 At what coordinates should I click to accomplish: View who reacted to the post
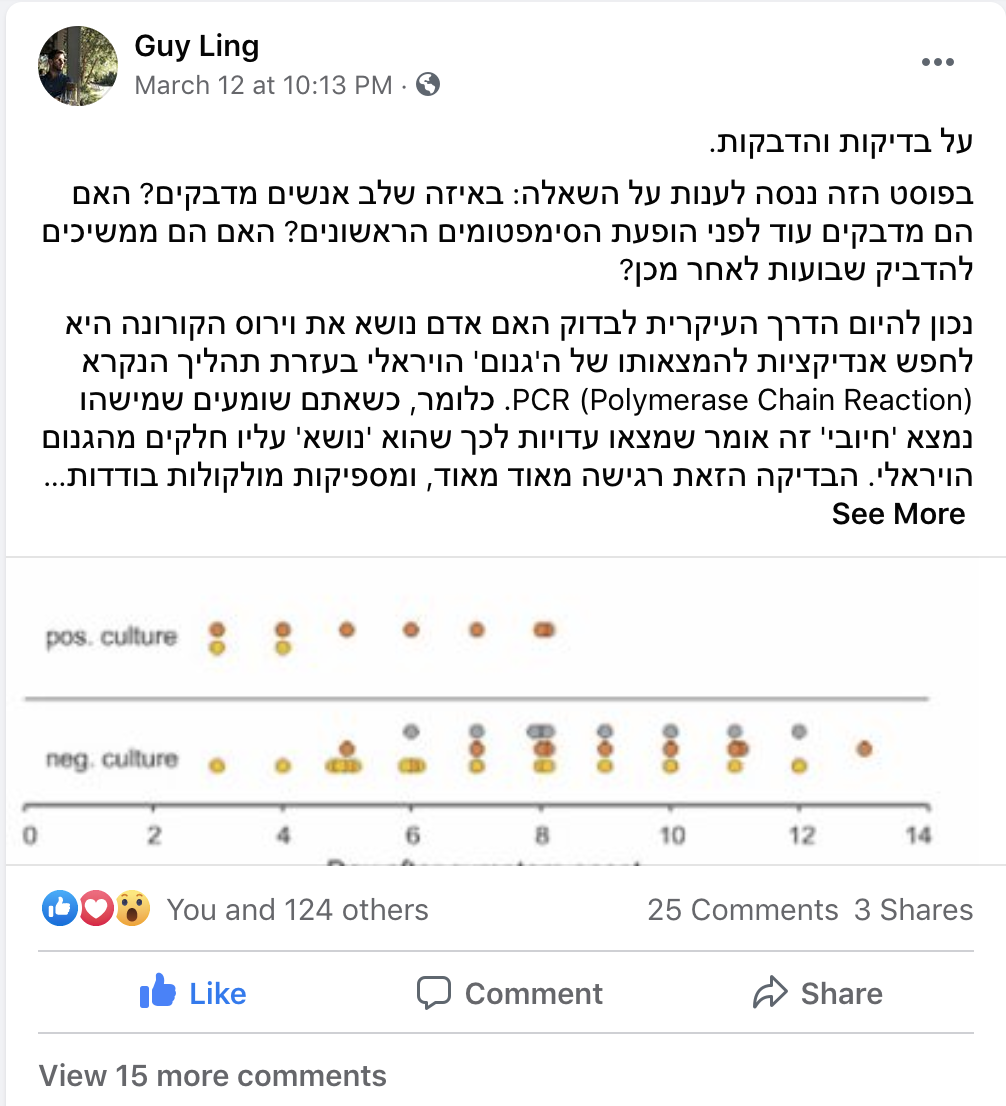(296, 910)
